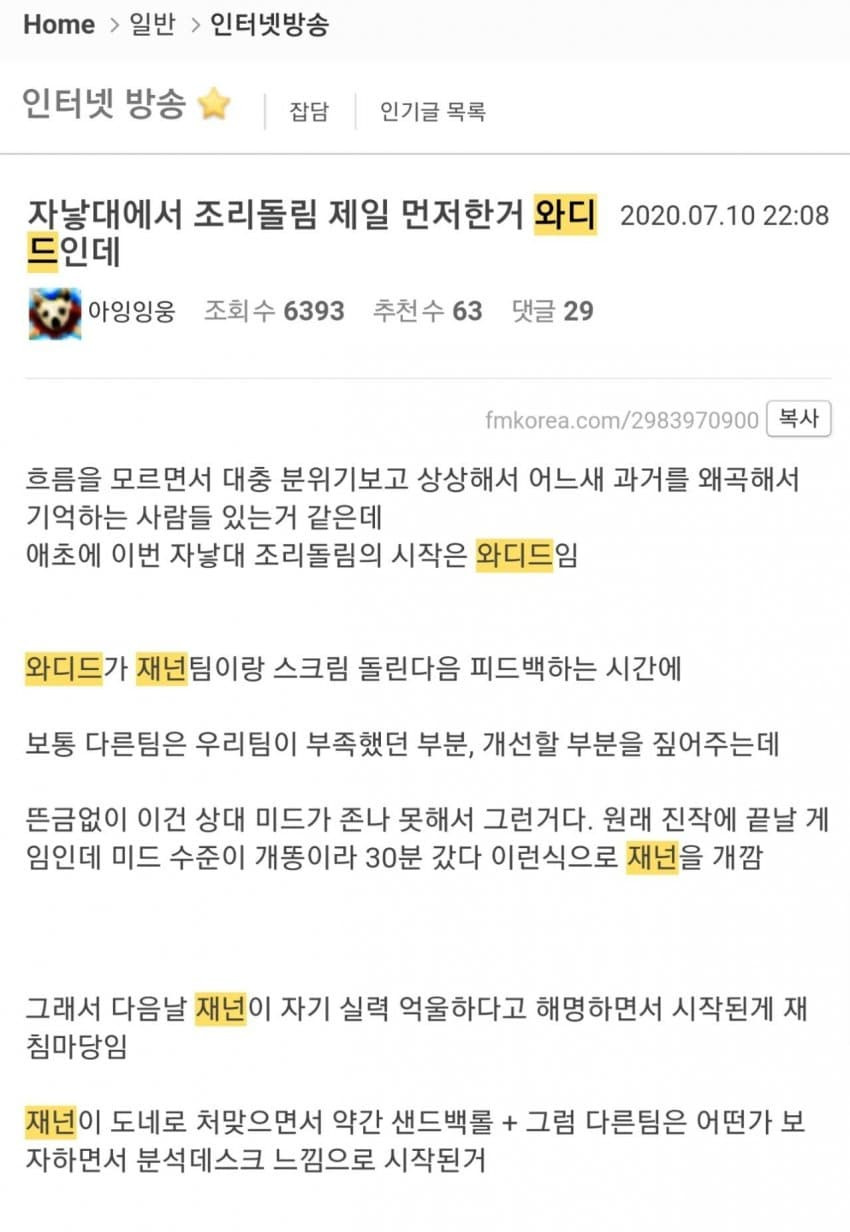Open the 인터넷방송 breadcrumb link
The height and width of the screenshot is (1232, 850).
pos(269,24)
